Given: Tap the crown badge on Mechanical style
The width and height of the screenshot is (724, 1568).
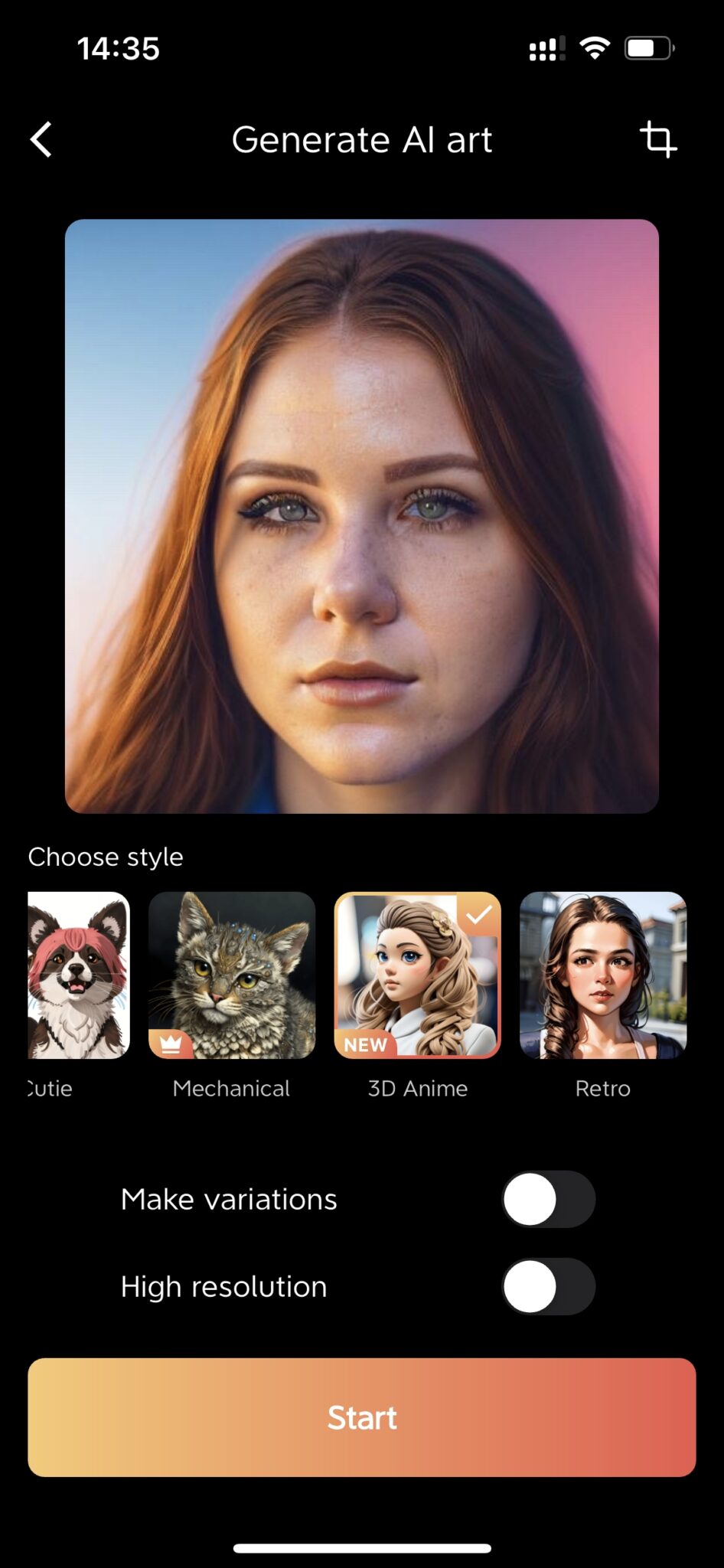Looking at the screenshot, I should coord(171,1043).
